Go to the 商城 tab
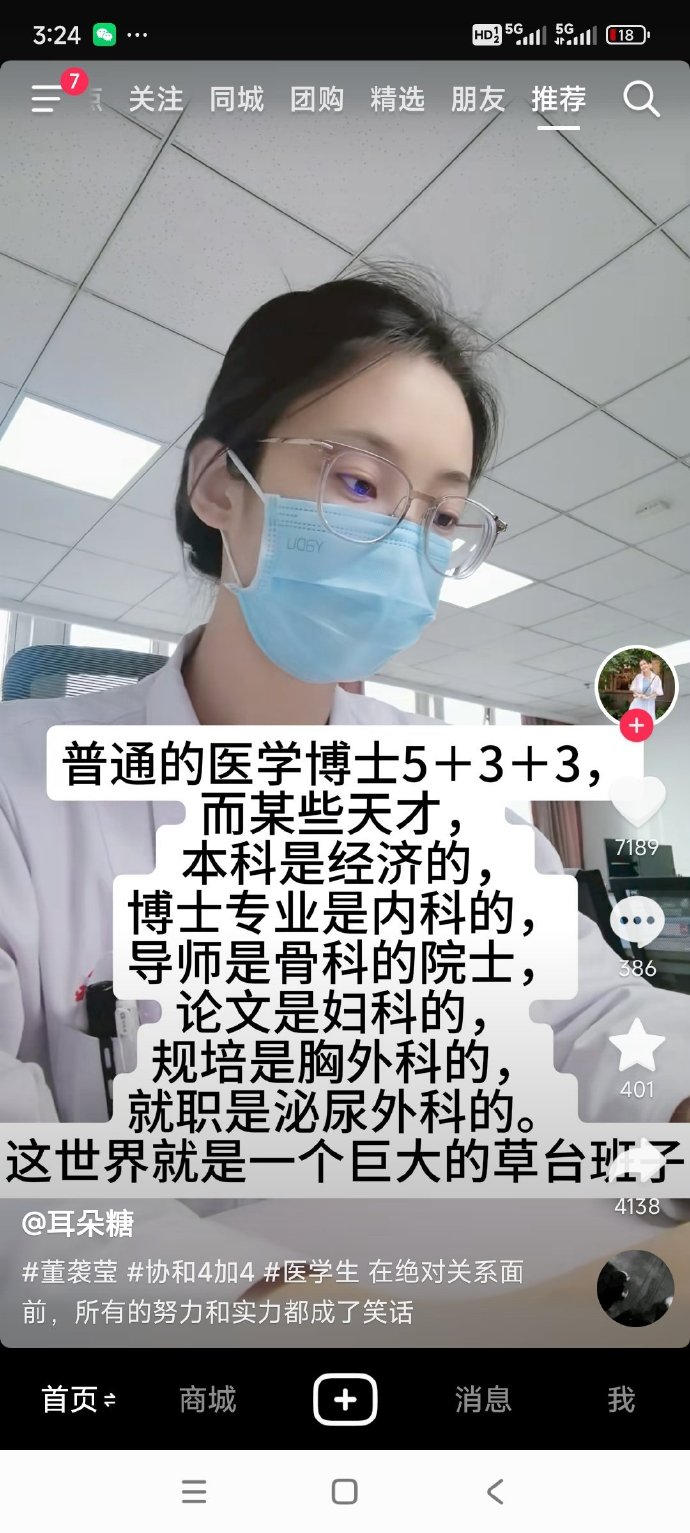 [208, 1399]
